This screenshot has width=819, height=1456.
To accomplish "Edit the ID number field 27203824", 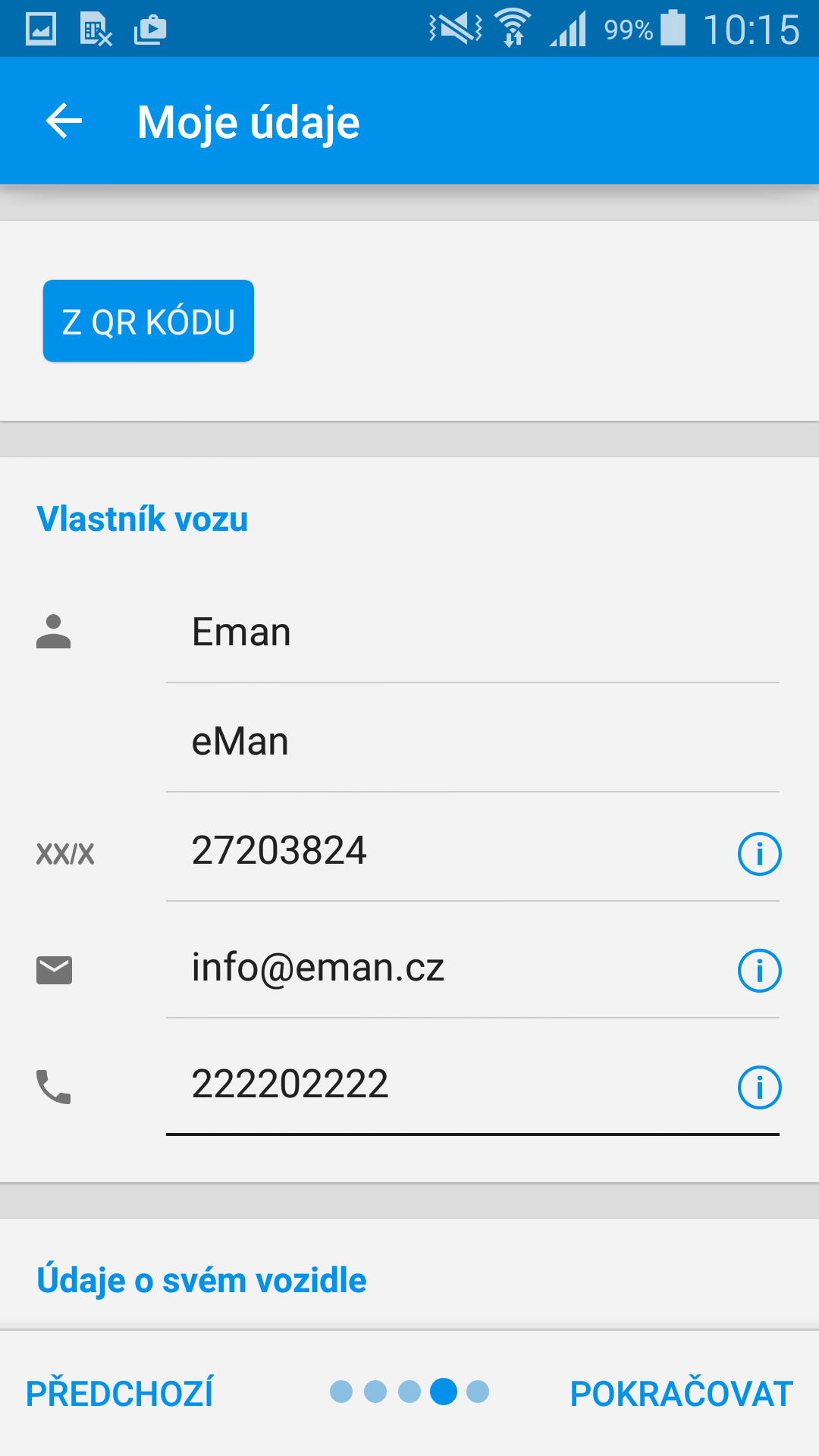I will coord(447,851).
